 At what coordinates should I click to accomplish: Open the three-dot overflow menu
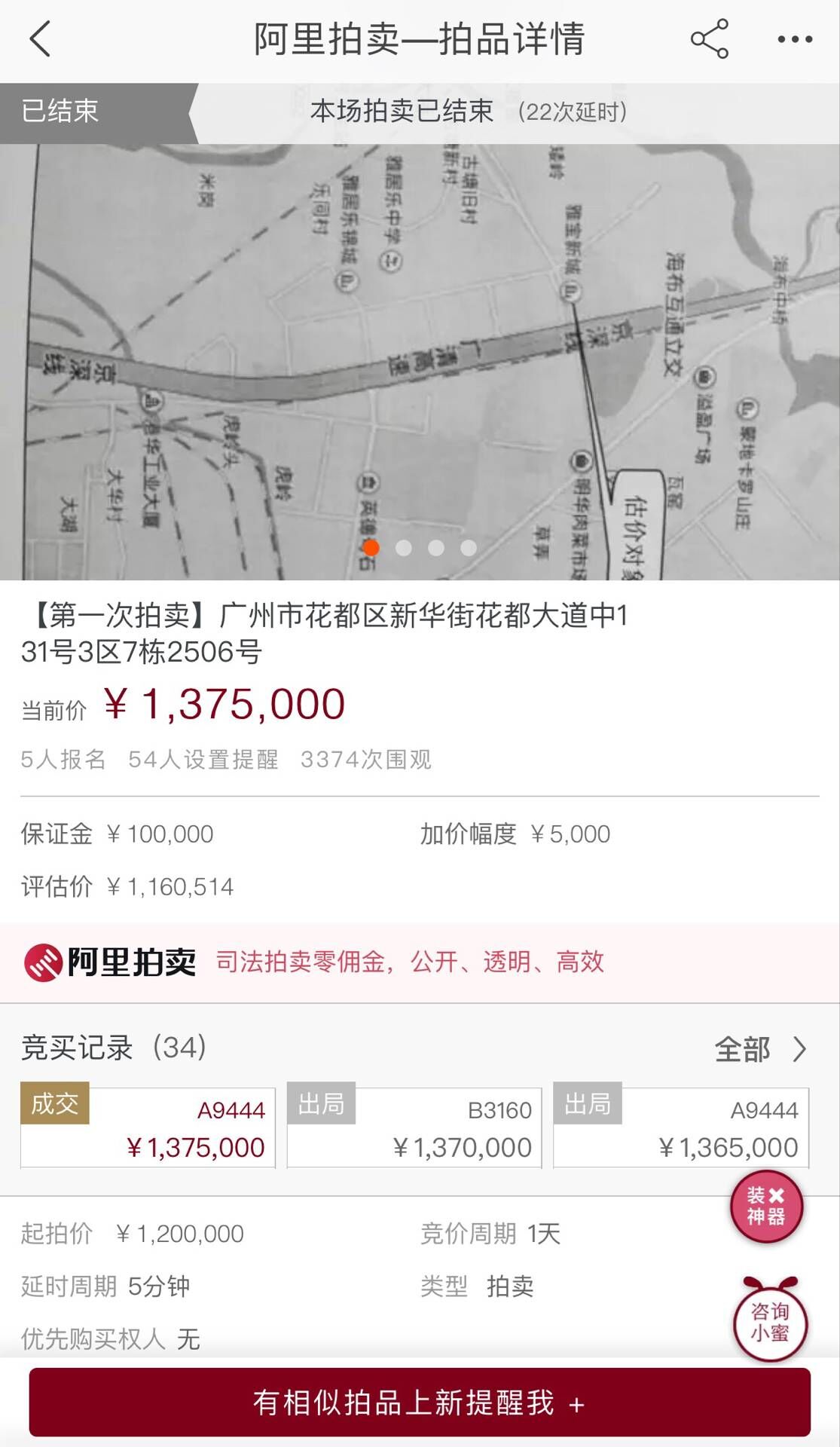tap(795, 39)
